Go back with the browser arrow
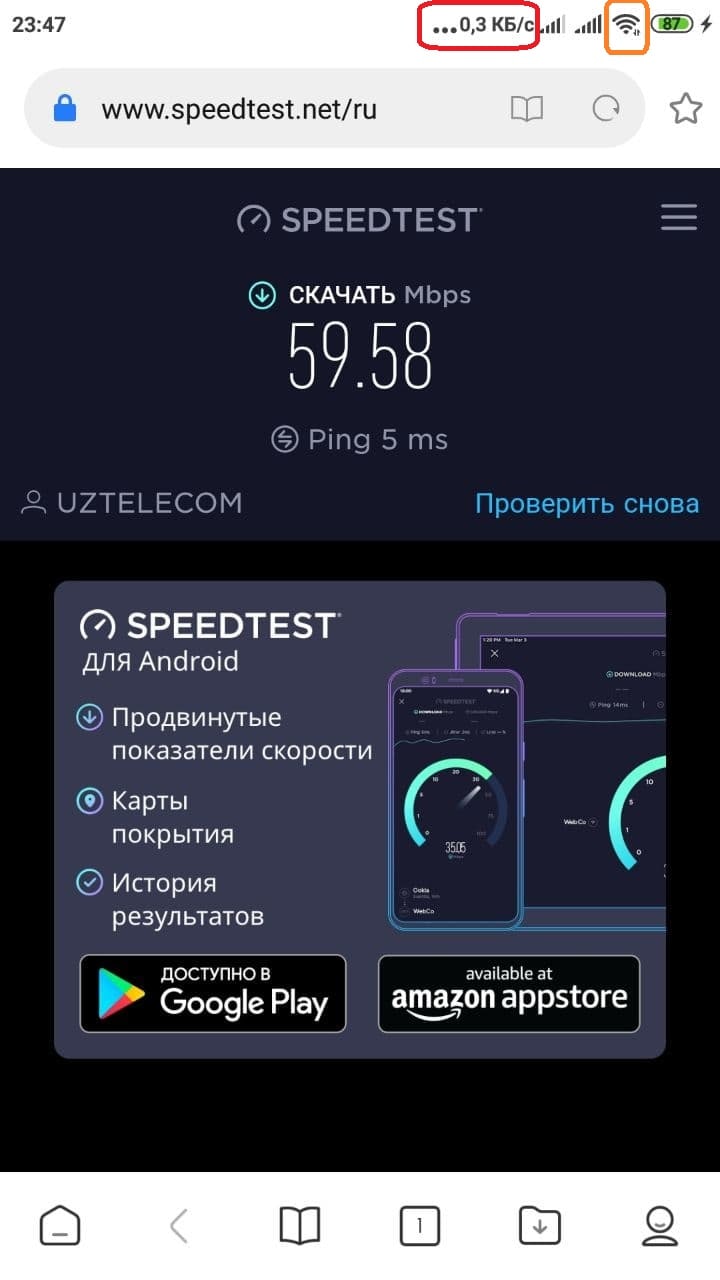This screenshot has height=1280, width=720. pyautogui.click(x=179, y=1225)
